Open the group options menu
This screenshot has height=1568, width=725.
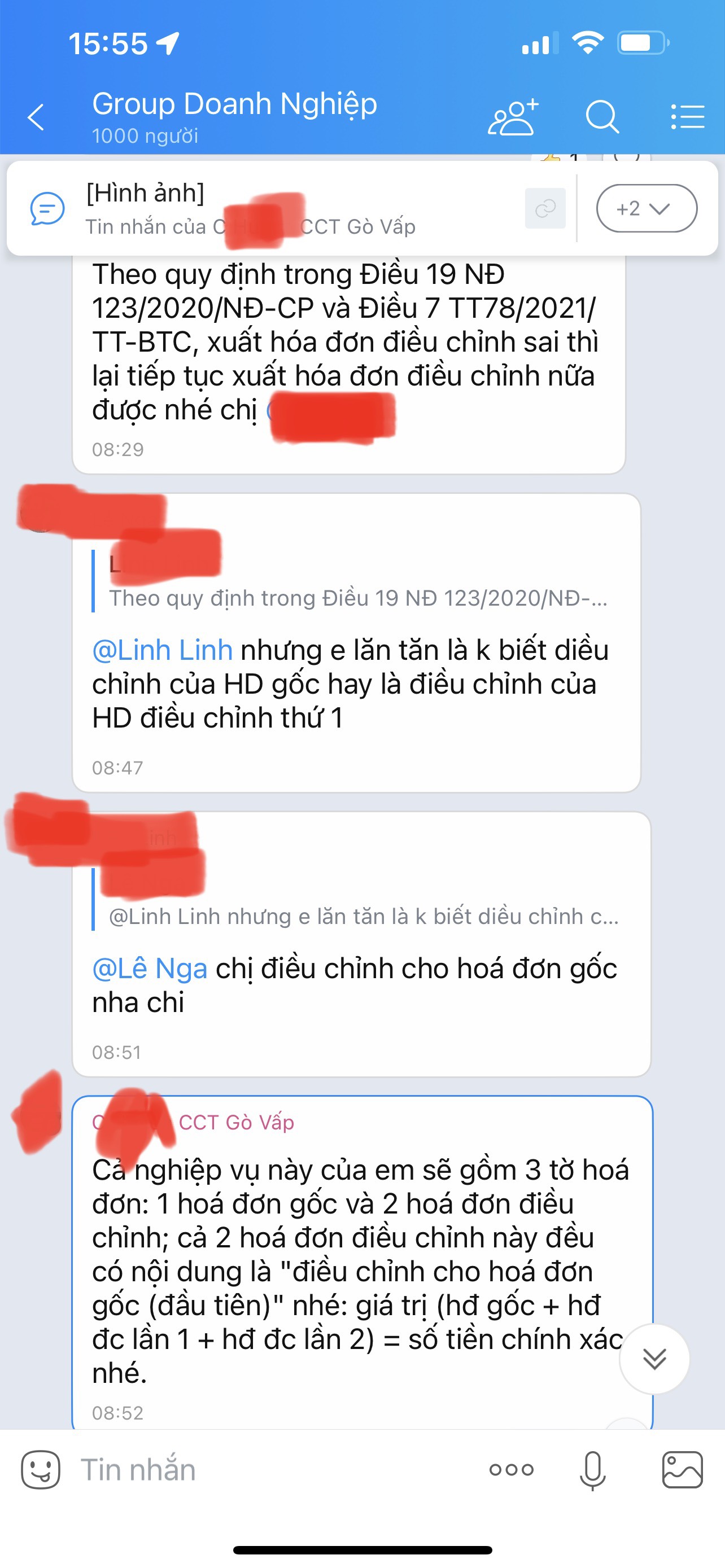[x=687, y=116]
